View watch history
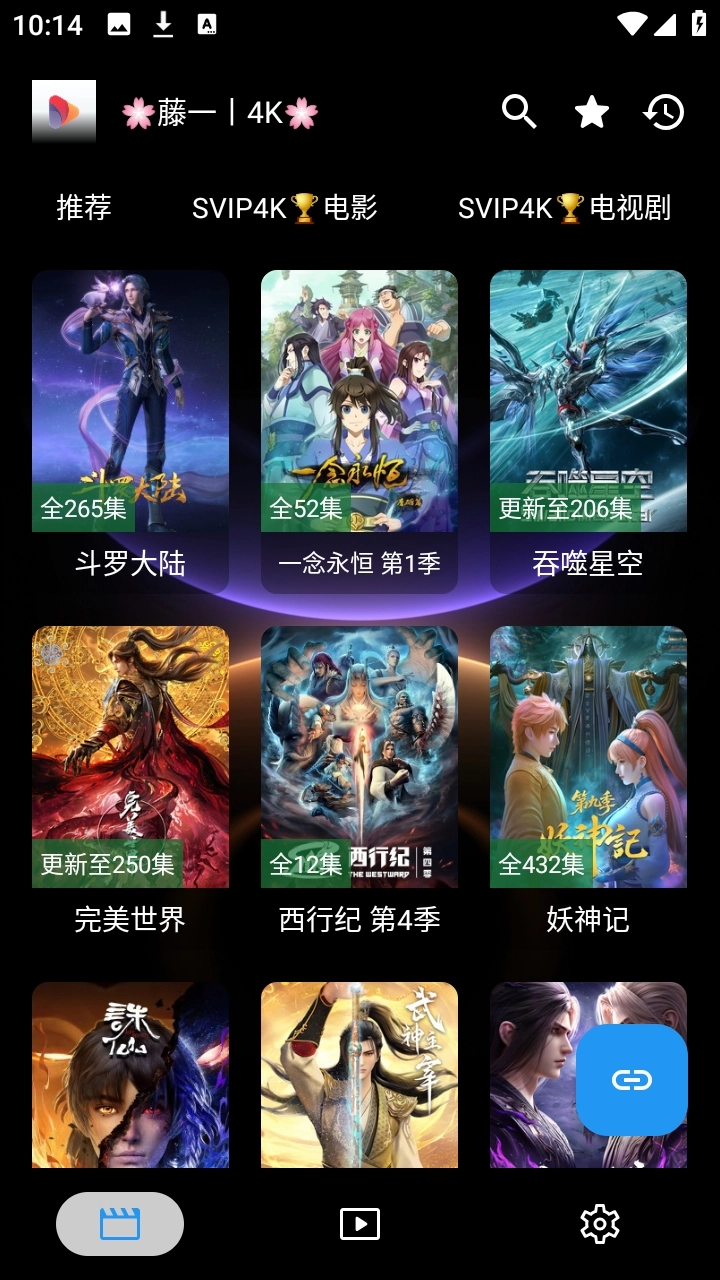Image resolution: width=720 pixels, height=1280 pixels. coord(663,112)
